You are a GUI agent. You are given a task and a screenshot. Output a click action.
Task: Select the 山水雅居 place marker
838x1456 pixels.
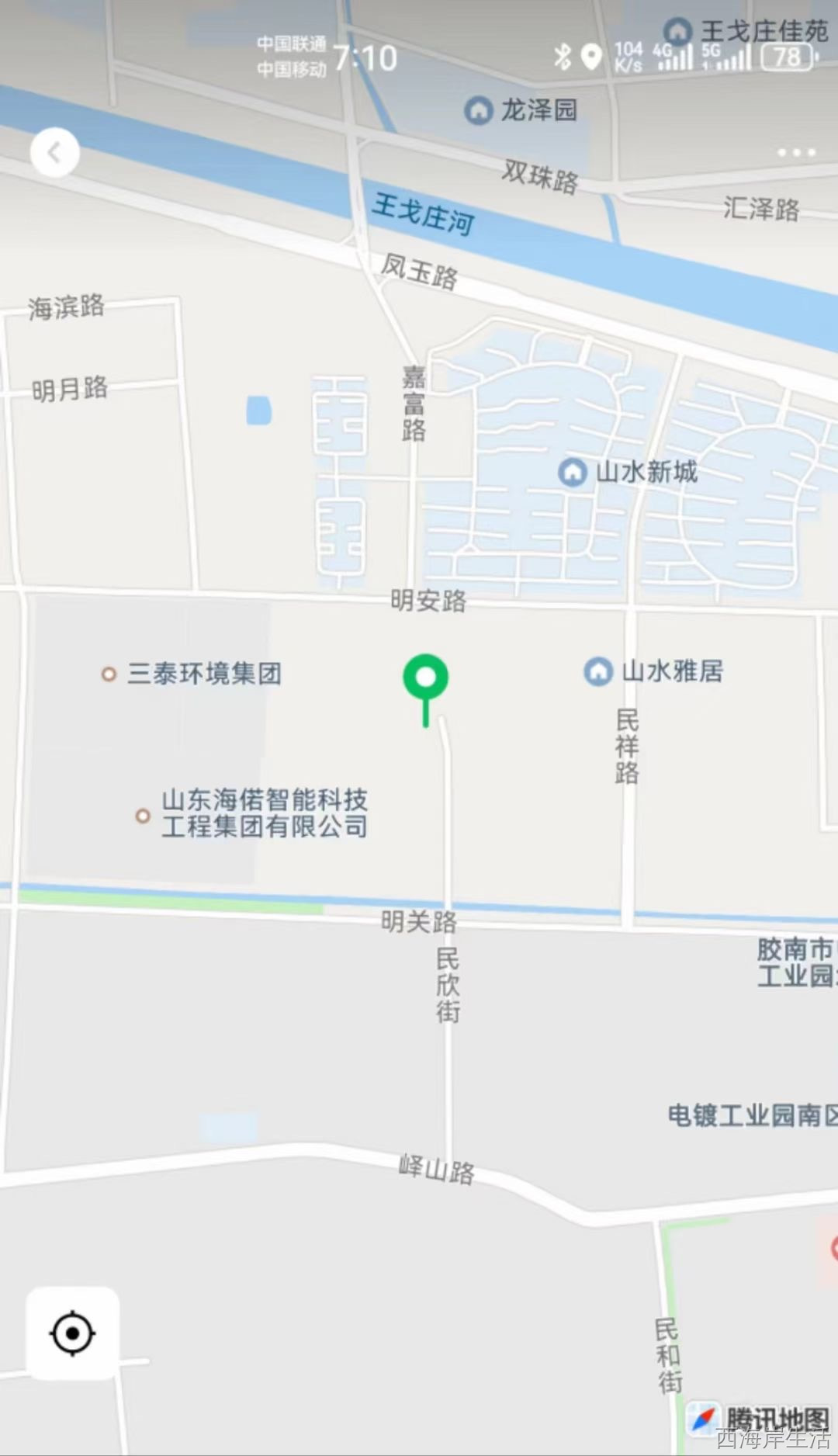[x=598, y=671]
